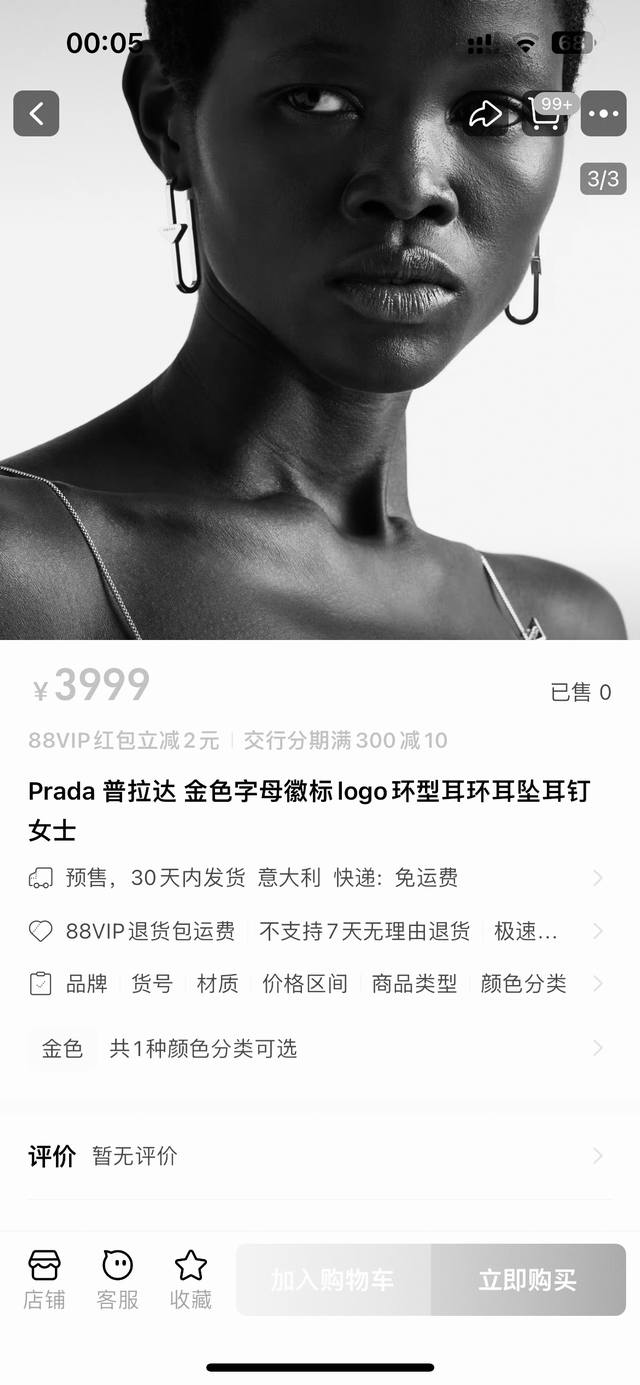
Task: Share this Prada earring listing
Action: pyautogui.click(x=485, y=114)
